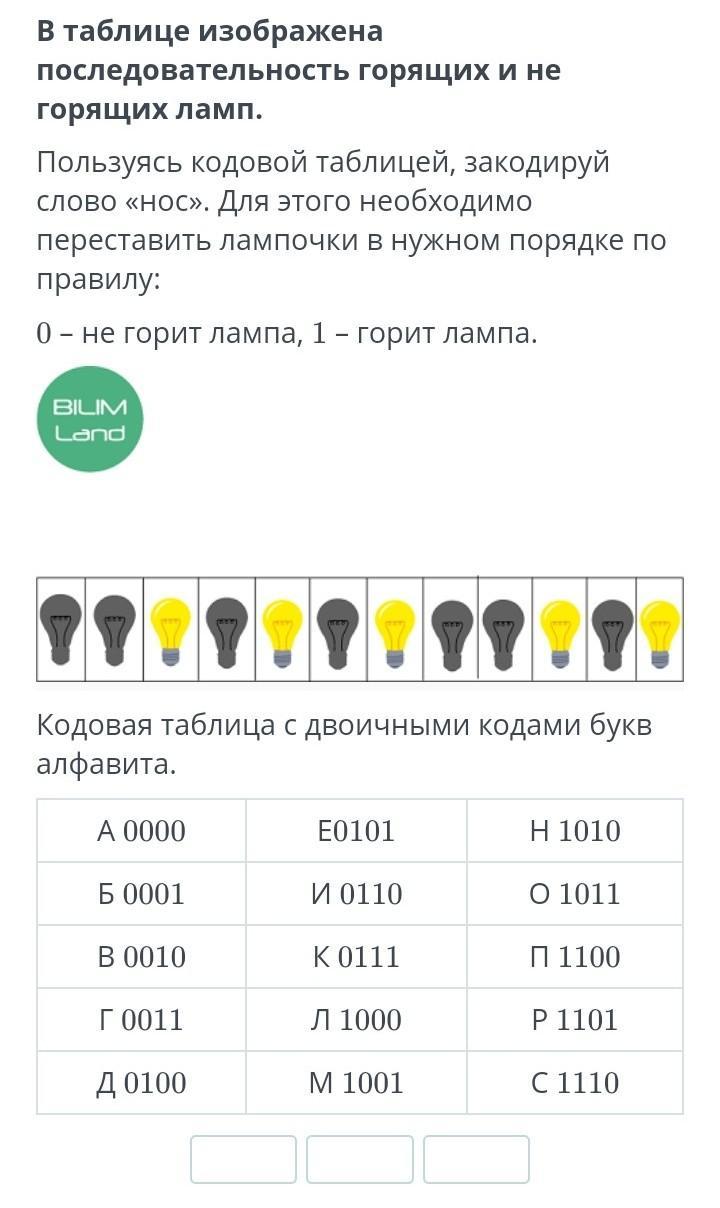
Task: Select the first empty answer box
Action: (x=243, y=1159)
